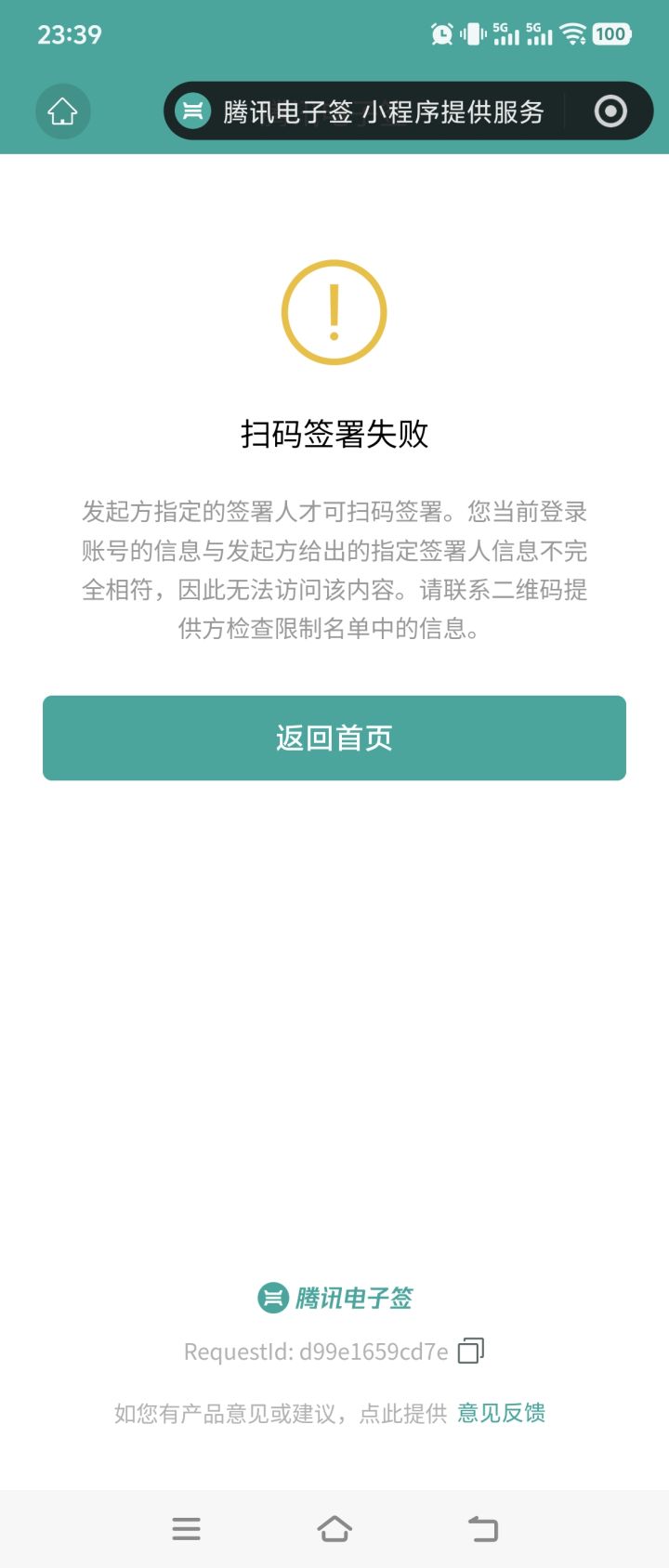This screenshot has height=1568, width=669.
Task: Tap the Android home navigation icon
Action: coord(334,1527)
